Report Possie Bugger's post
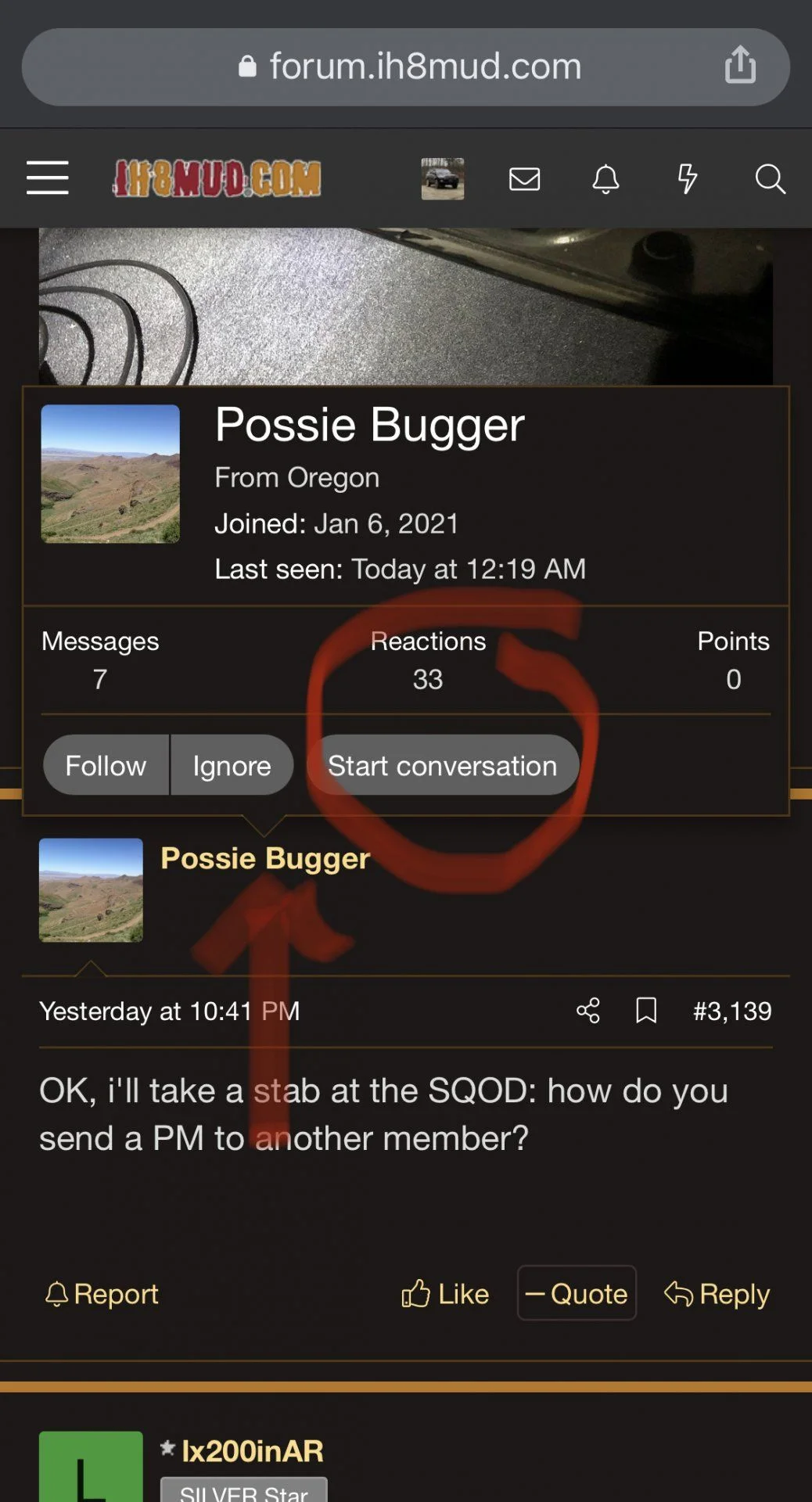 [102, 1294]
